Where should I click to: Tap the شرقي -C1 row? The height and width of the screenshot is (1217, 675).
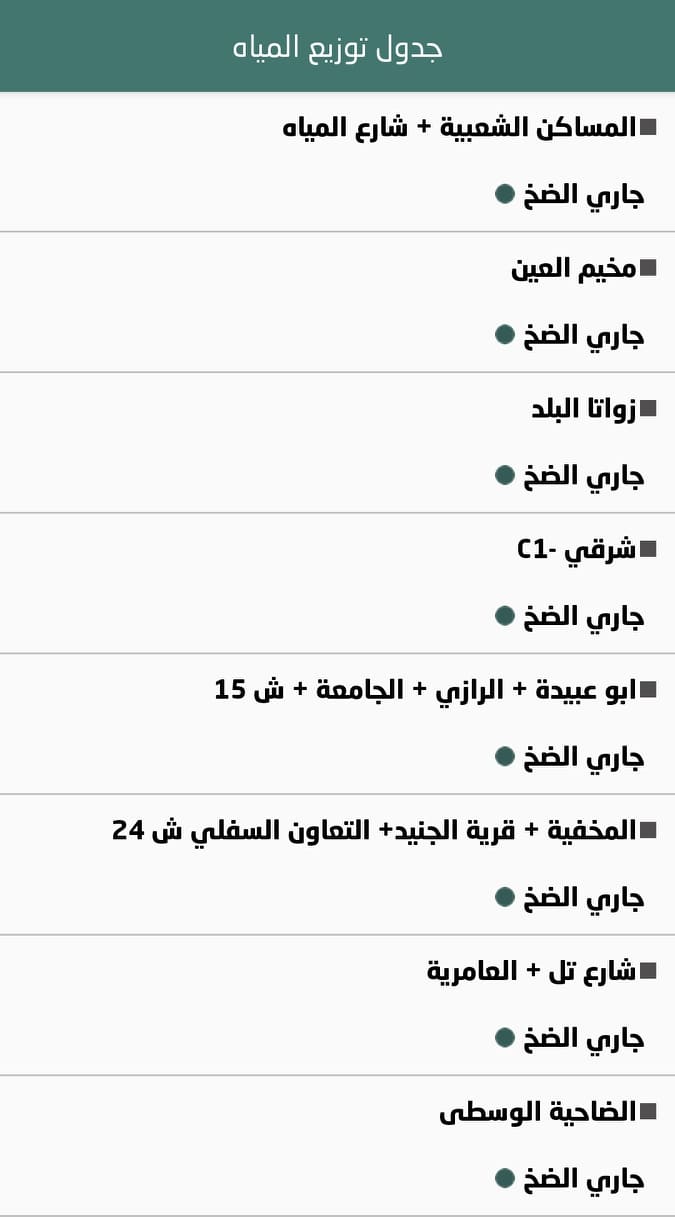576,550
